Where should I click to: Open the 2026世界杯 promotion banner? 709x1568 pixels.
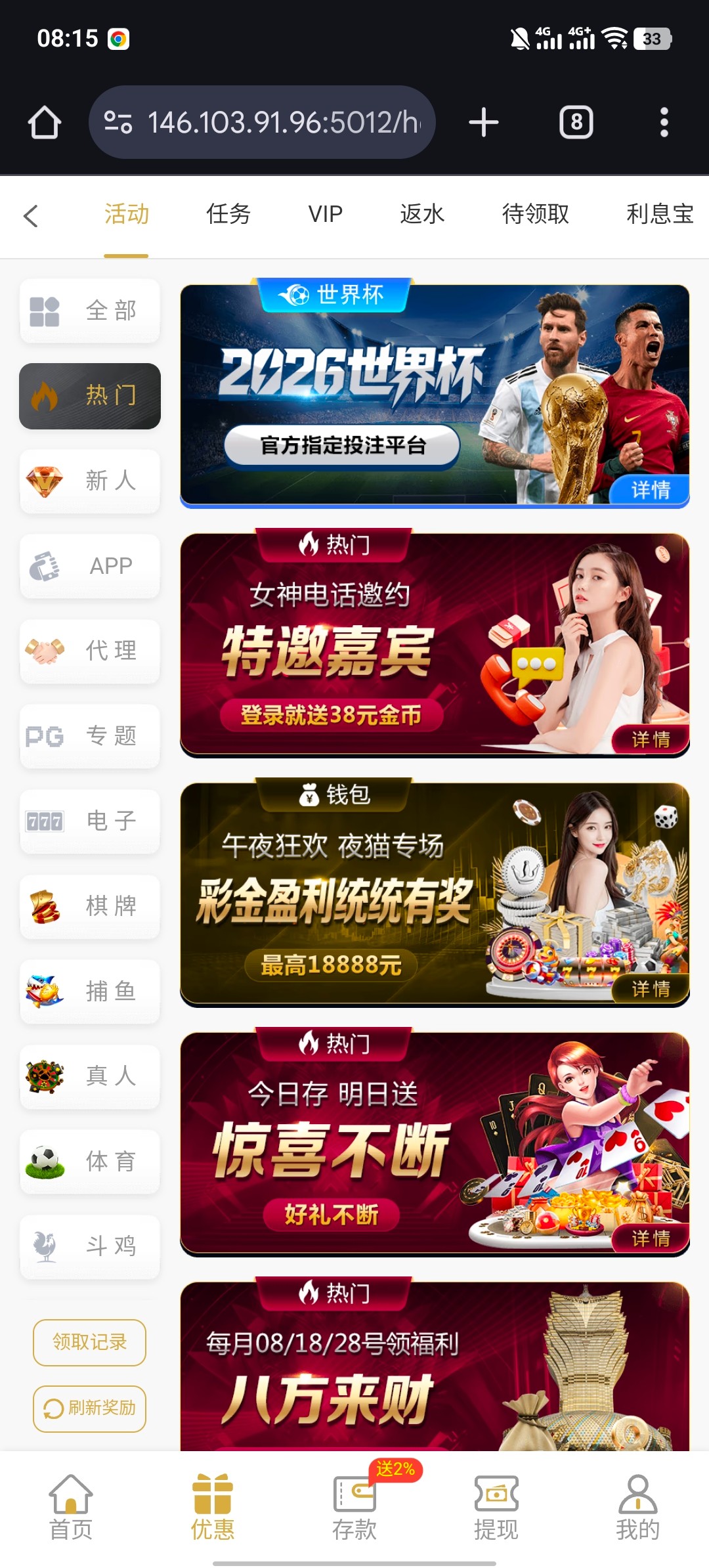434,395
